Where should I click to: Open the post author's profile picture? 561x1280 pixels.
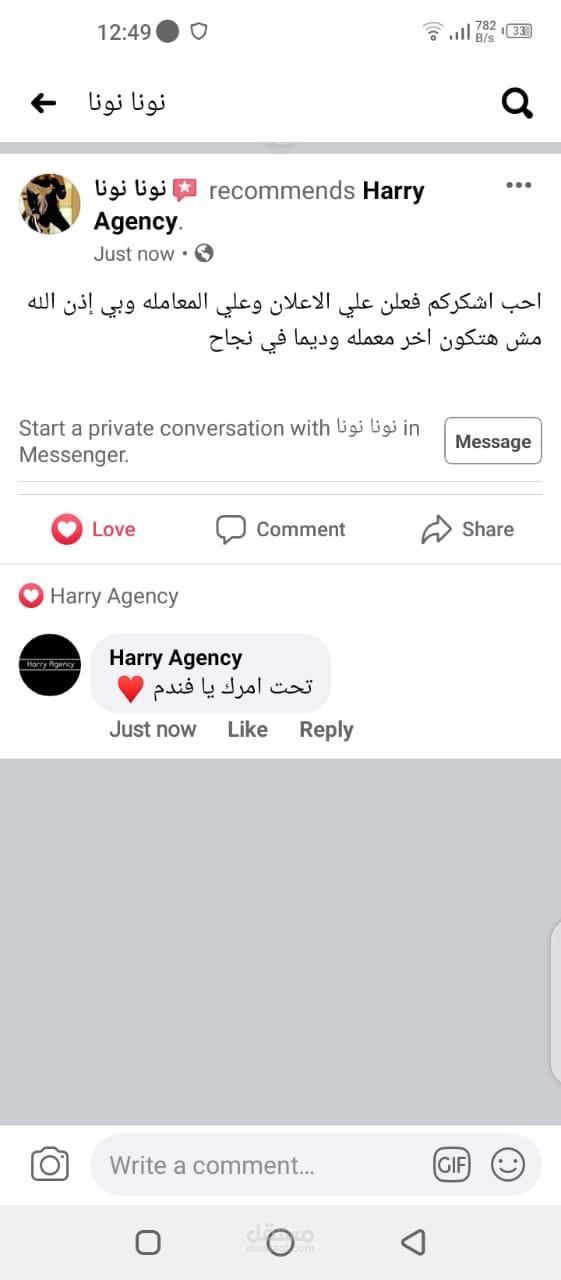(50, 204)
